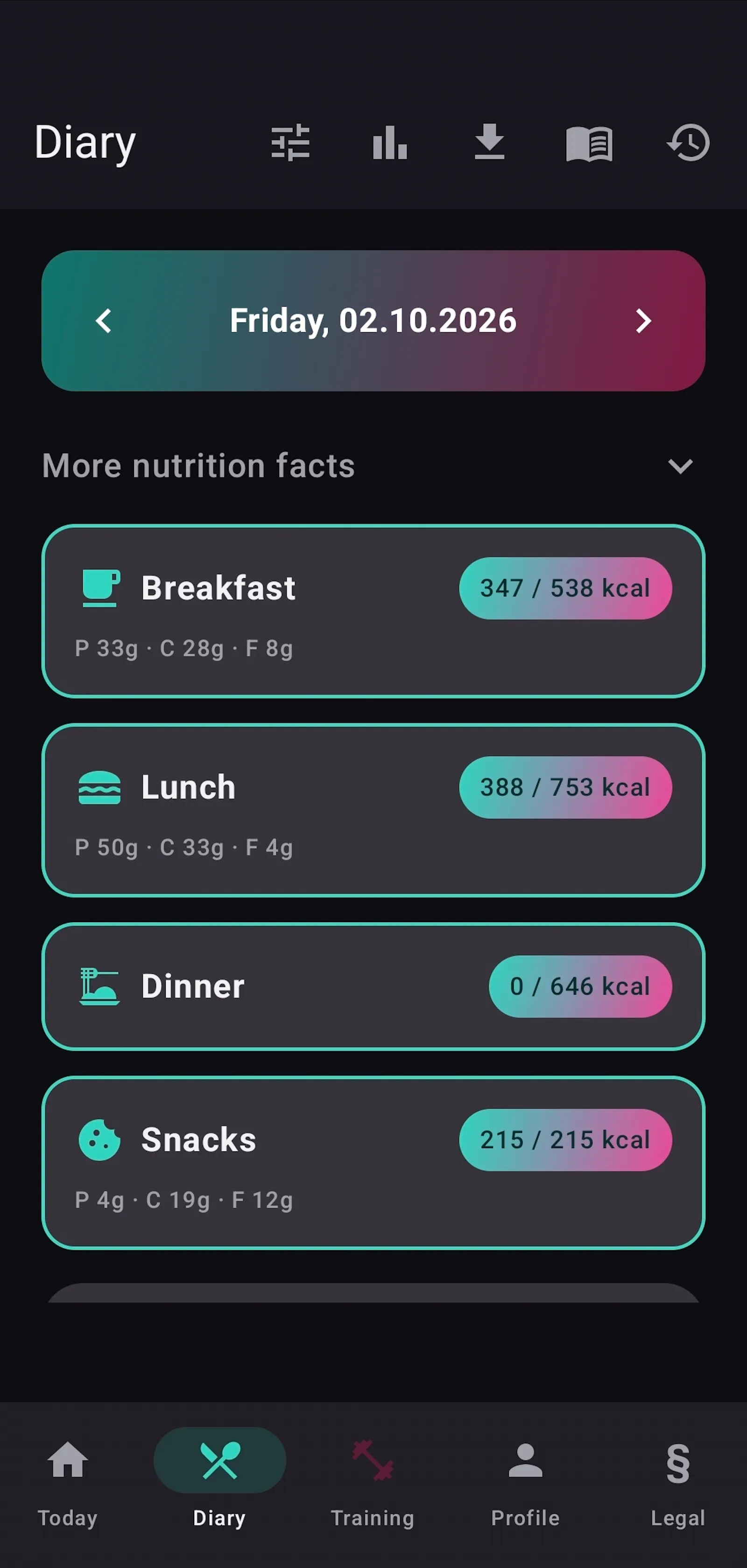Open the bar chart statistics icon
The image size is (747, 1568).
point(390,142)
